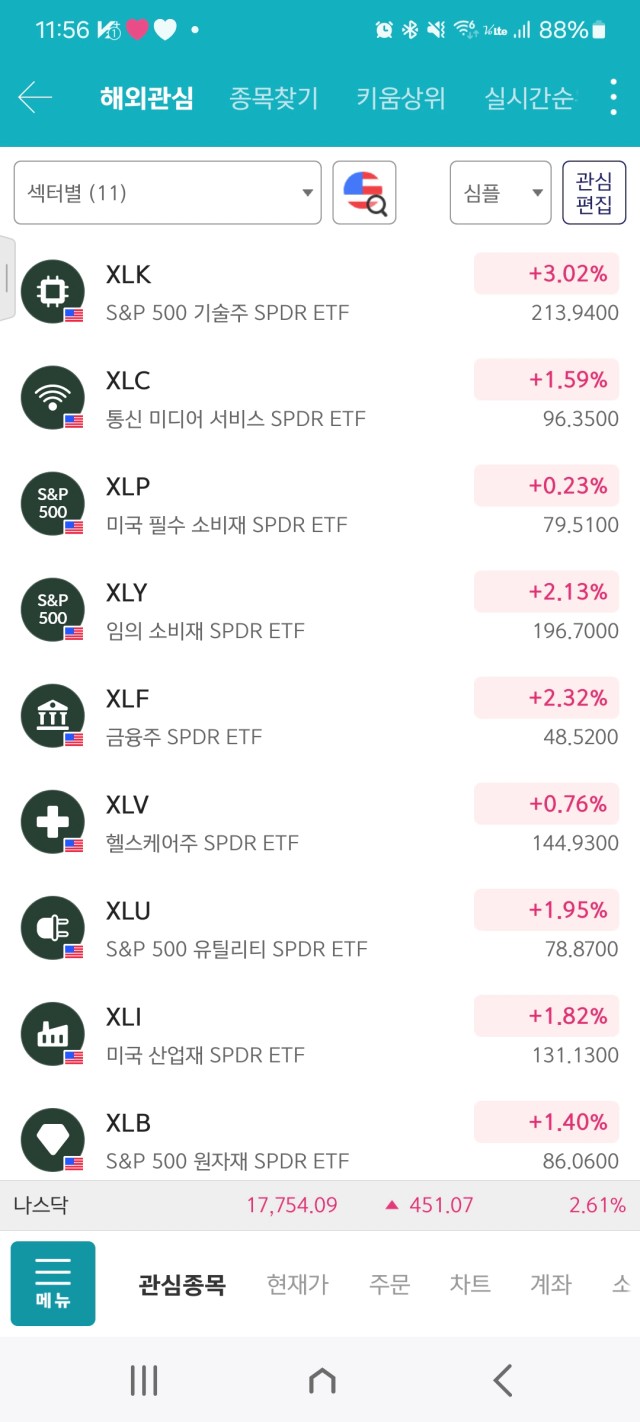Screen dimensions: 640x1422
Task: Tap the US flag search icon
Action: [x=364, y=193]
